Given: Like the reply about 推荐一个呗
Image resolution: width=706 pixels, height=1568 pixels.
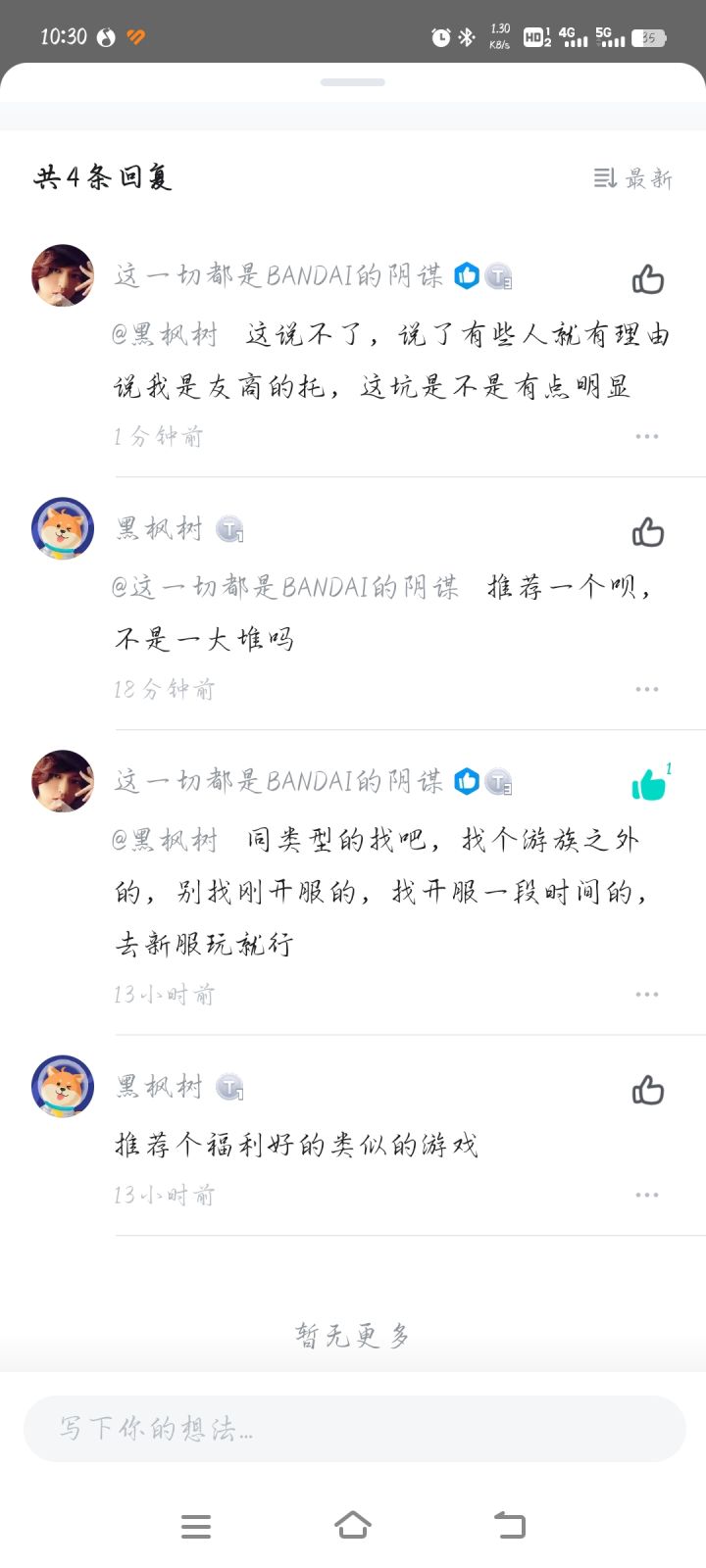Looking at the screenshot, I should 647,532.
